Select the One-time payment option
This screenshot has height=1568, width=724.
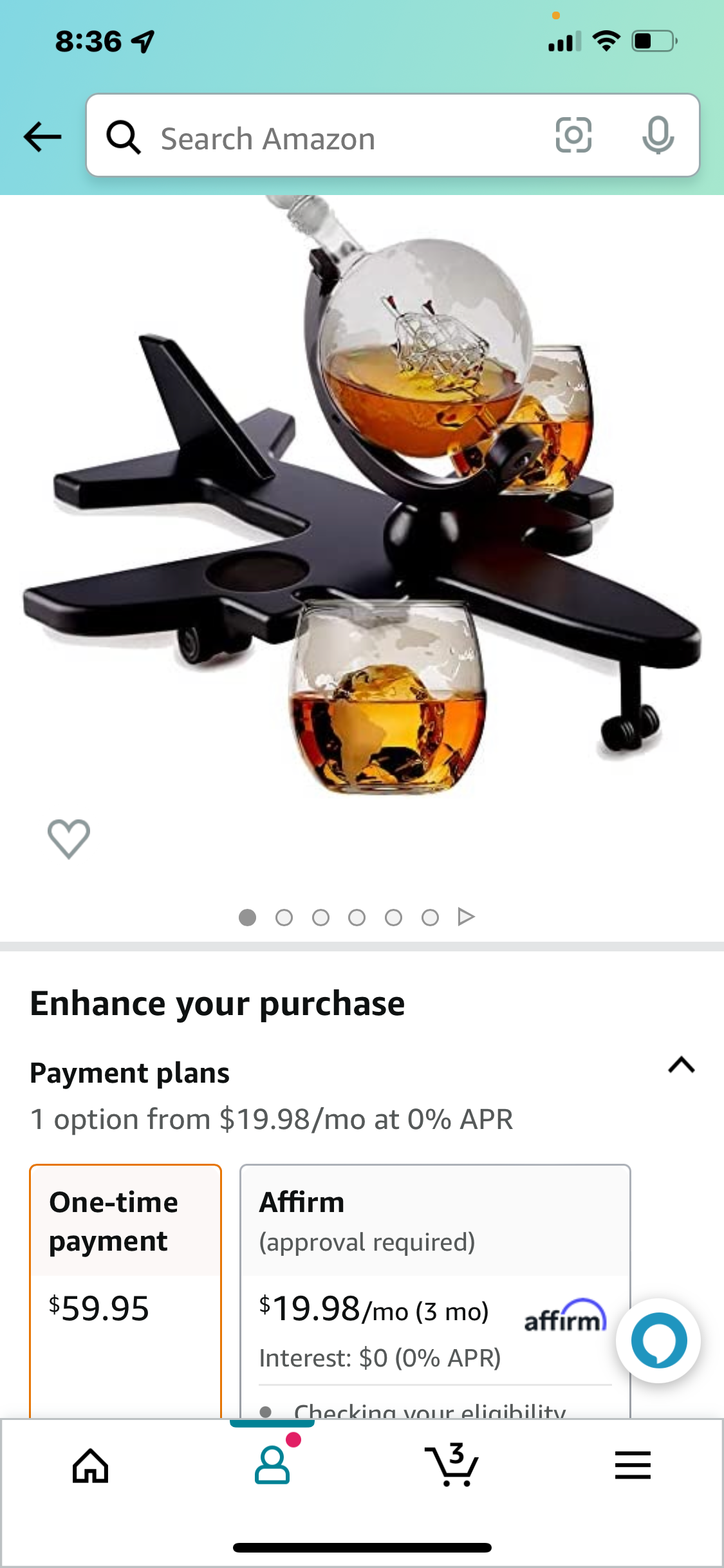tap(125, 1281)
